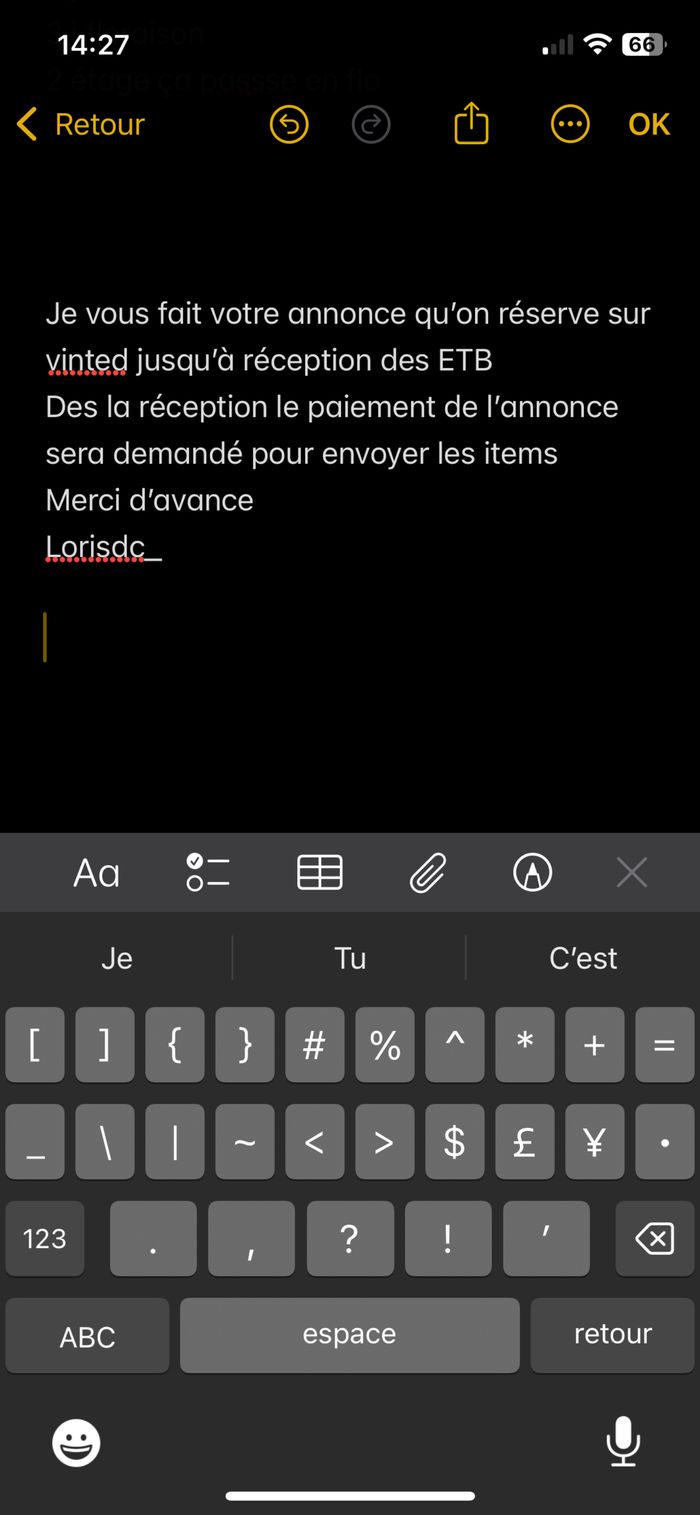Start dictation with the microphone

pos(622,1443)
